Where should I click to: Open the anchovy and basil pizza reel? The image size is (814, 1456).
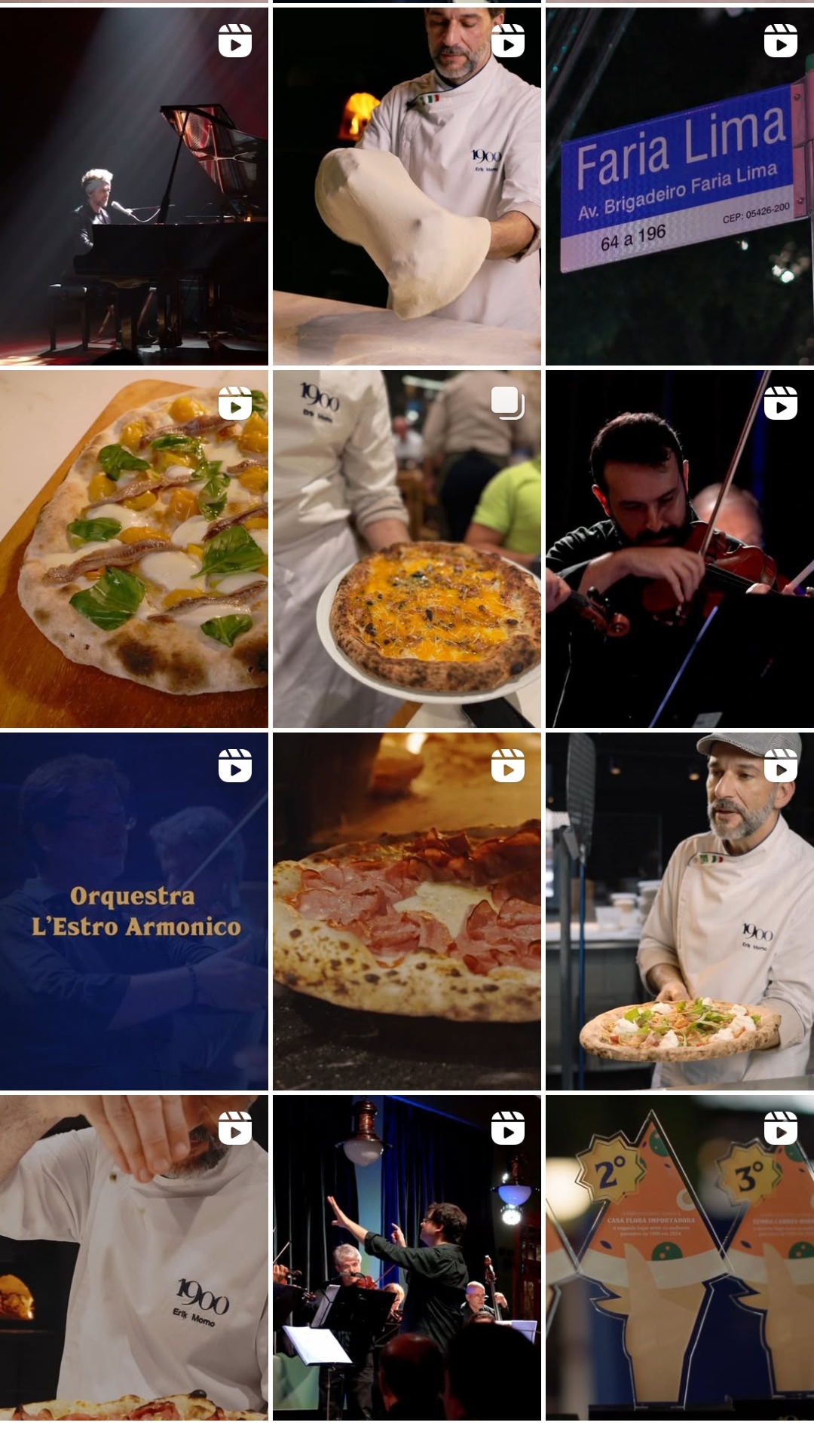point(133,549)
